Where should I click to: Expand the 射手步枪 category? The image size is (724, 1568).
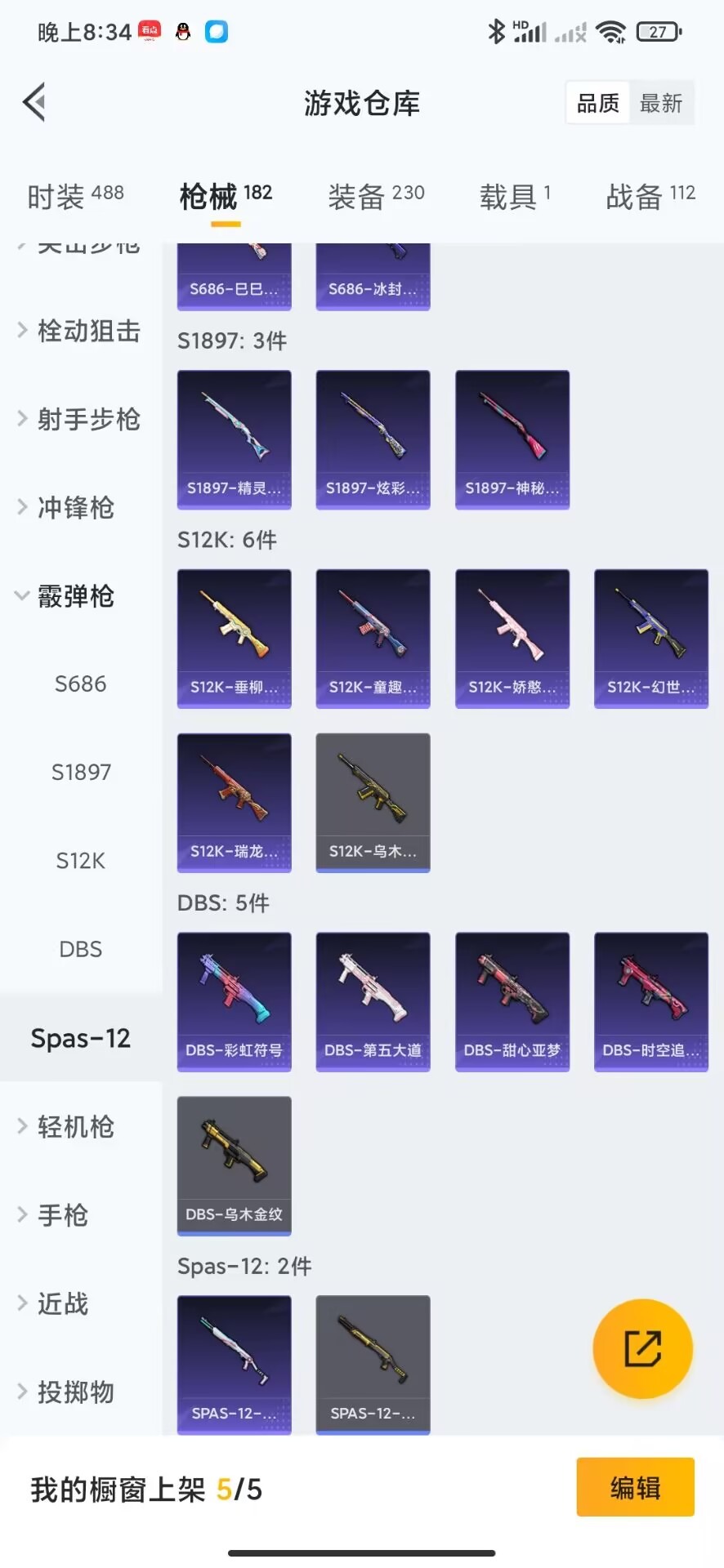tap(80, 419)
